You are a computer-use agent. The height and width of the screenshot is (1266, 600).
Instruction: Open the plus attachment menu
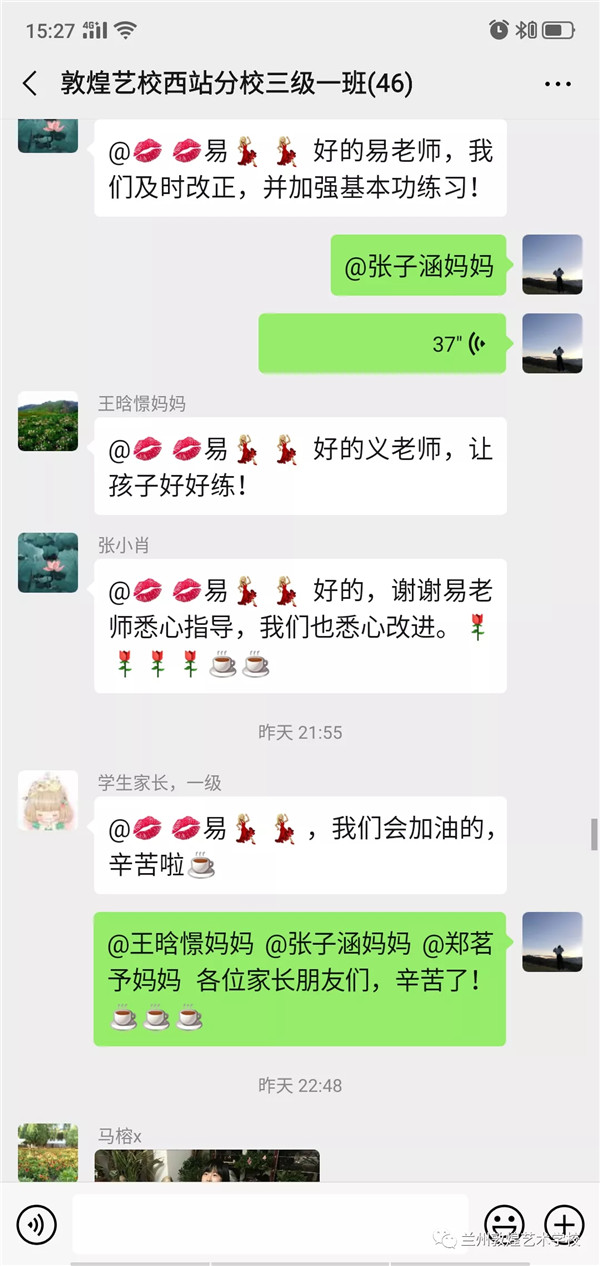coord(564,1223)
